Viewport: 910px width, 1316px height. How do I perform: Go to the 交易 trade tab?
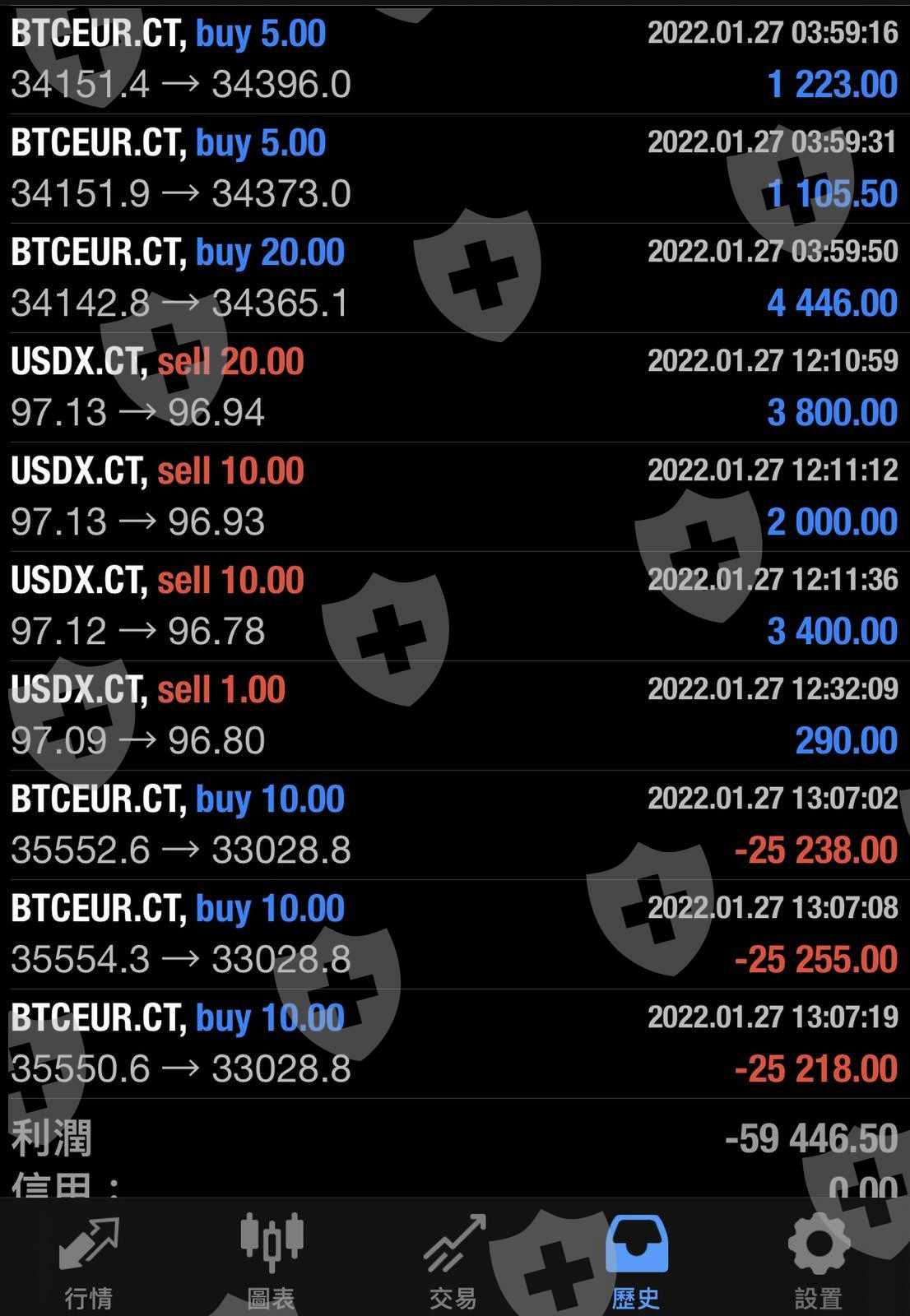[x=453, y=1258]
